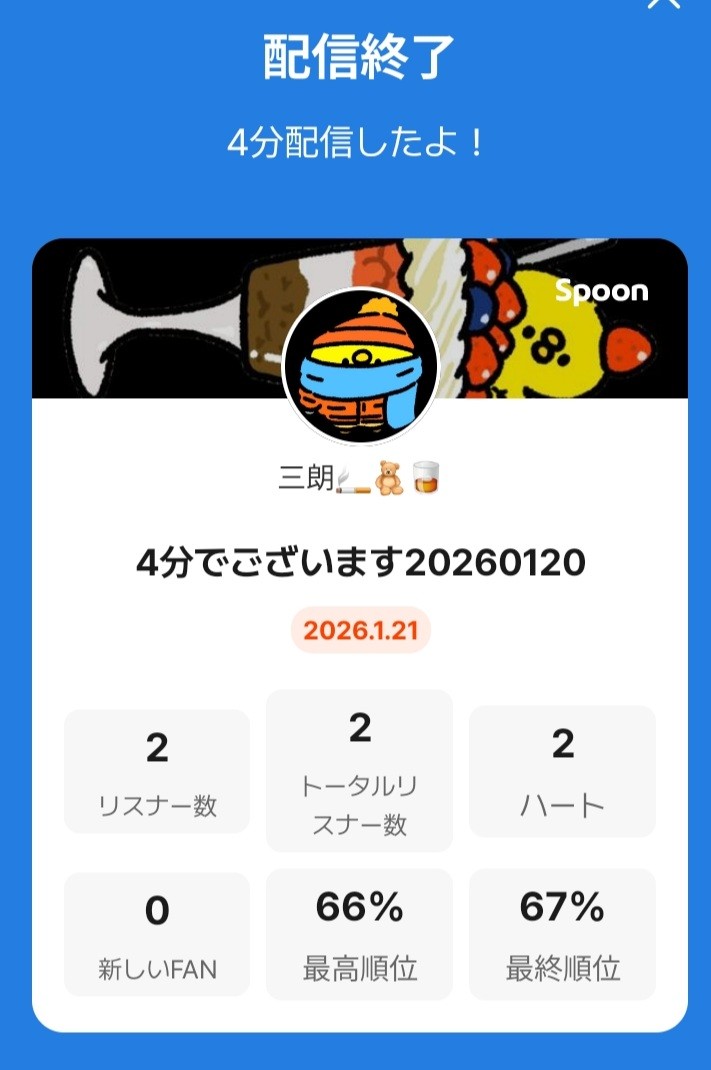Close the broadcast ended summary
Screen dimensions: 711x1070
tap(663, 4)
